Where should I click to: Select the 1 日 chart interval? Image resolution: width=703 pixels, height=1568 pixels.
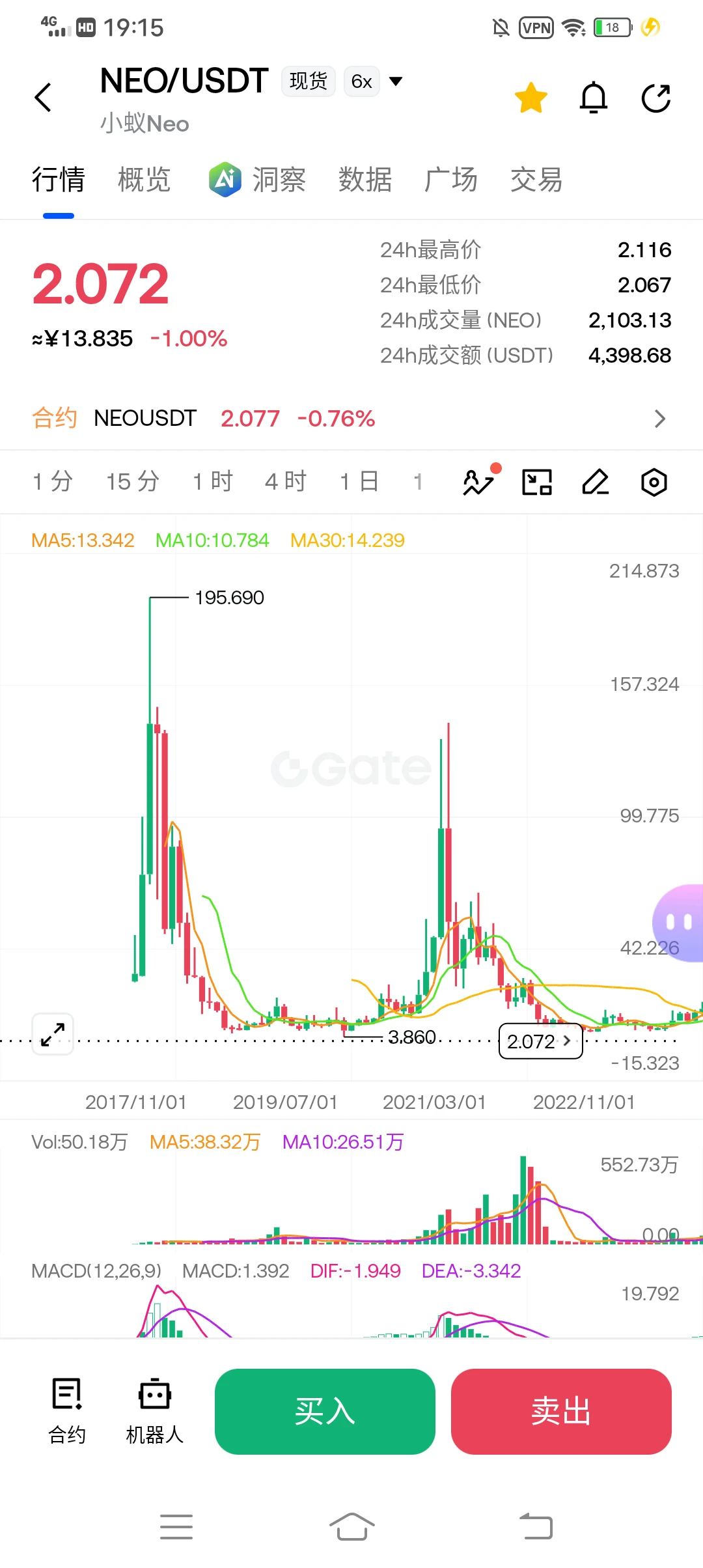point(359,482)
